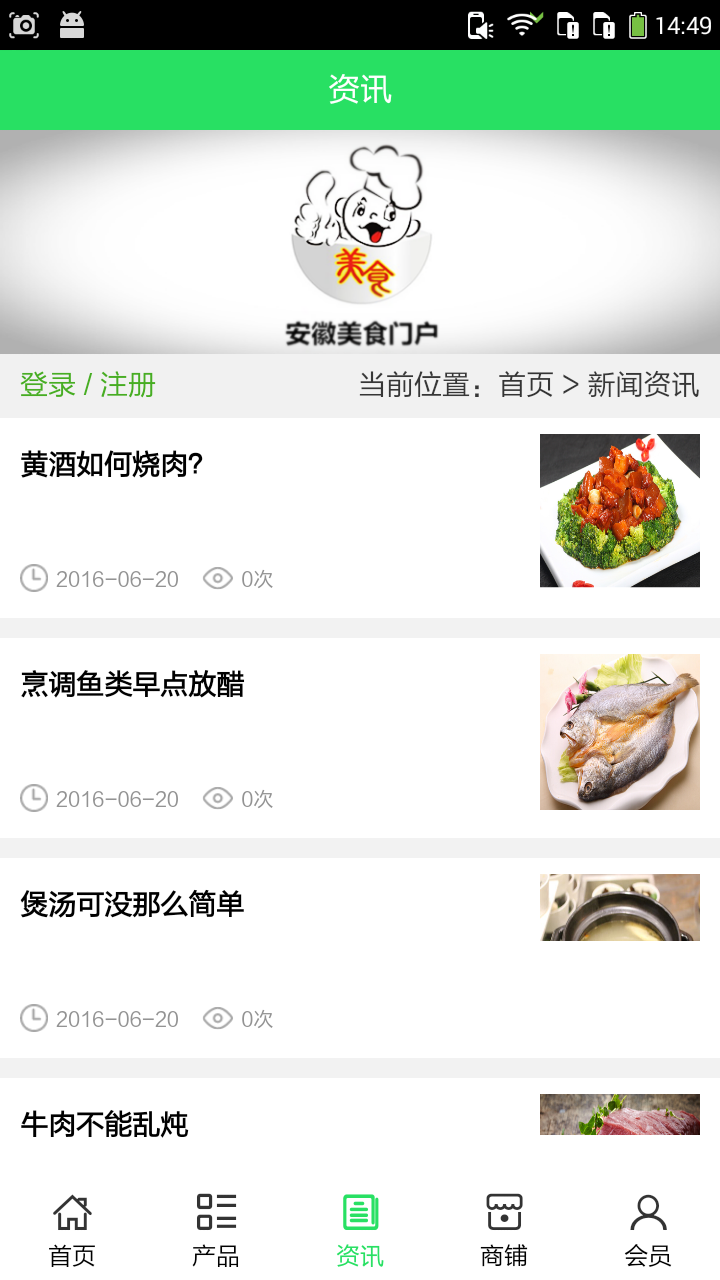
Task: Switch to the 产品 products tab
Action: click(x=216, y=1230)
